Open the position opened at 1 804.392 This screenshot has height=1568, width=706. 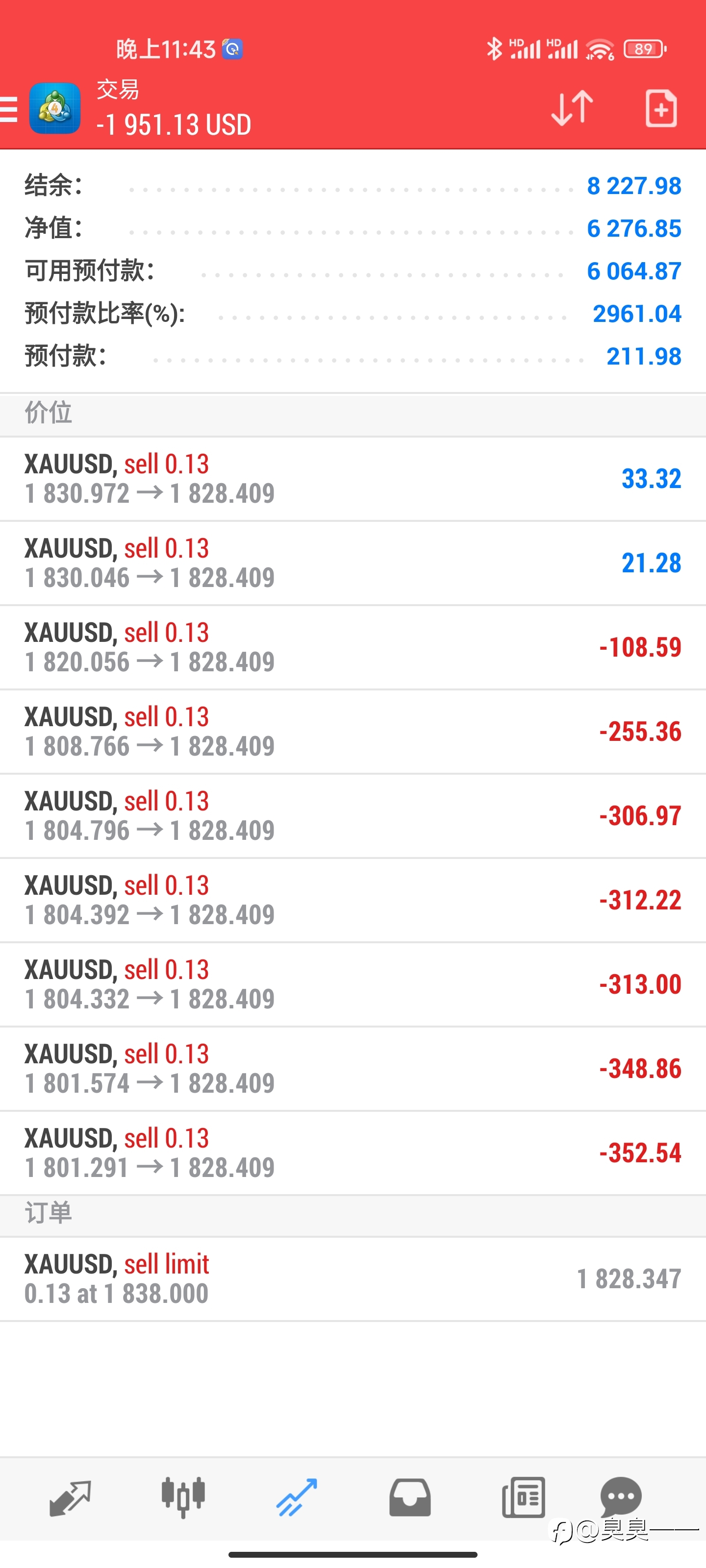(353, 900)
